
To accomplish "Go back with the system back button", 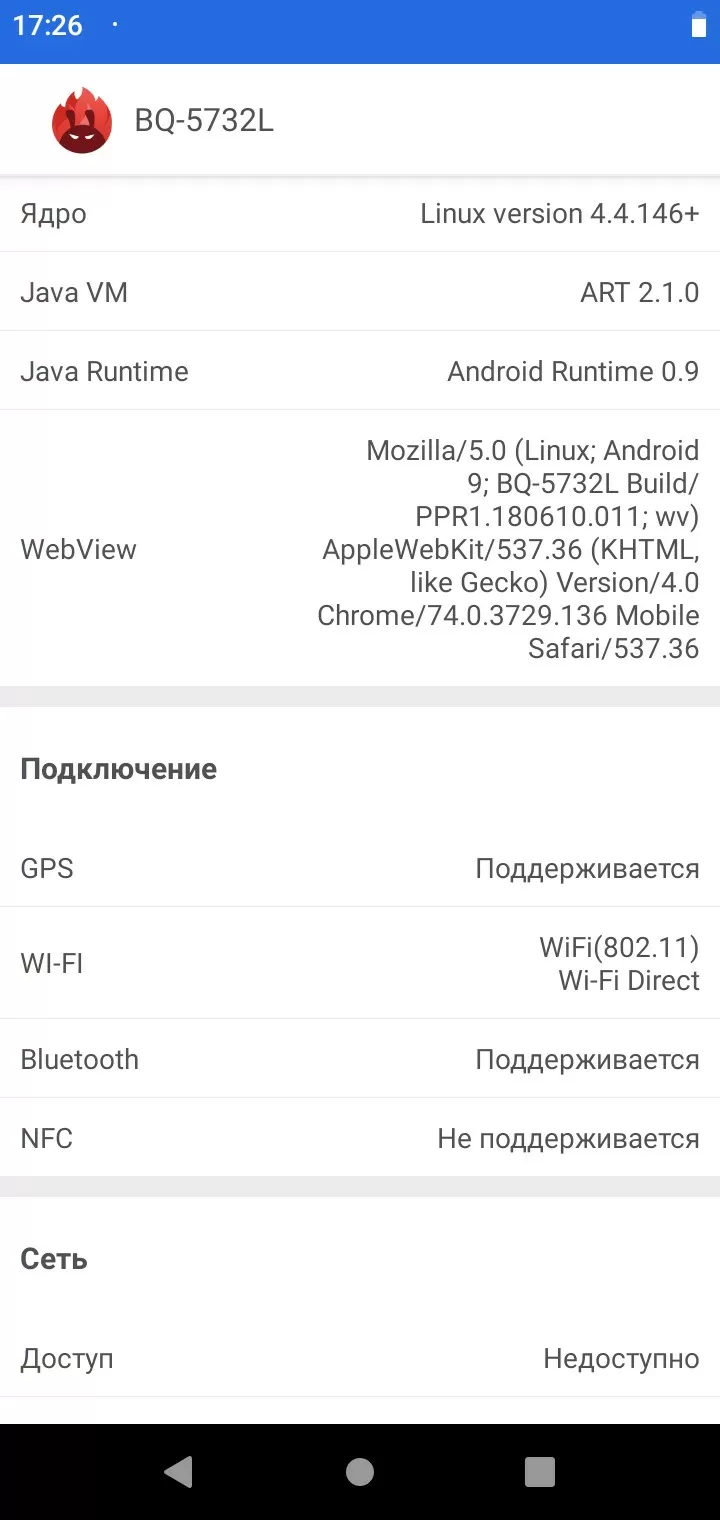I will coord(178,1471).
